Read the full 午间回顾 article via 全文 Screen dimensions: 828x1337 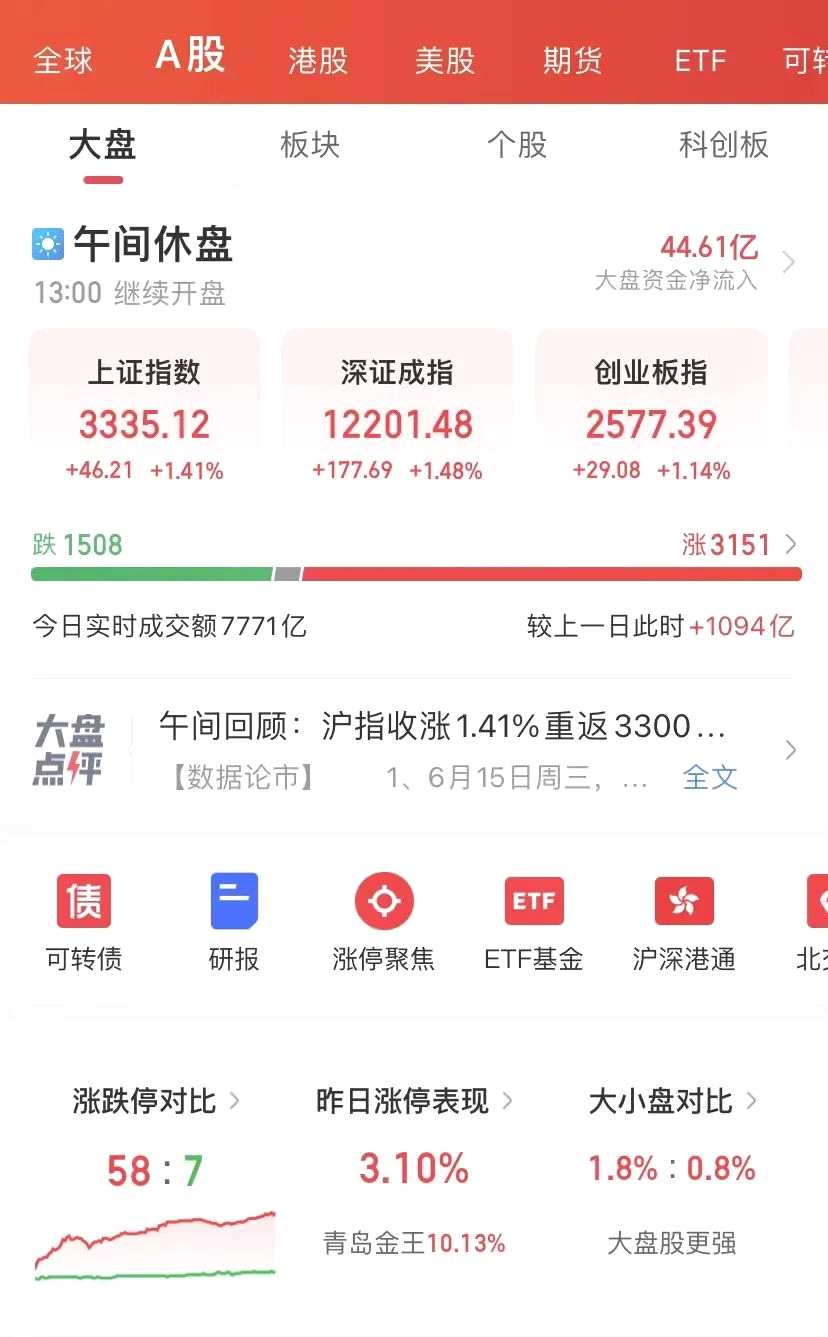[x=710, y=777]
